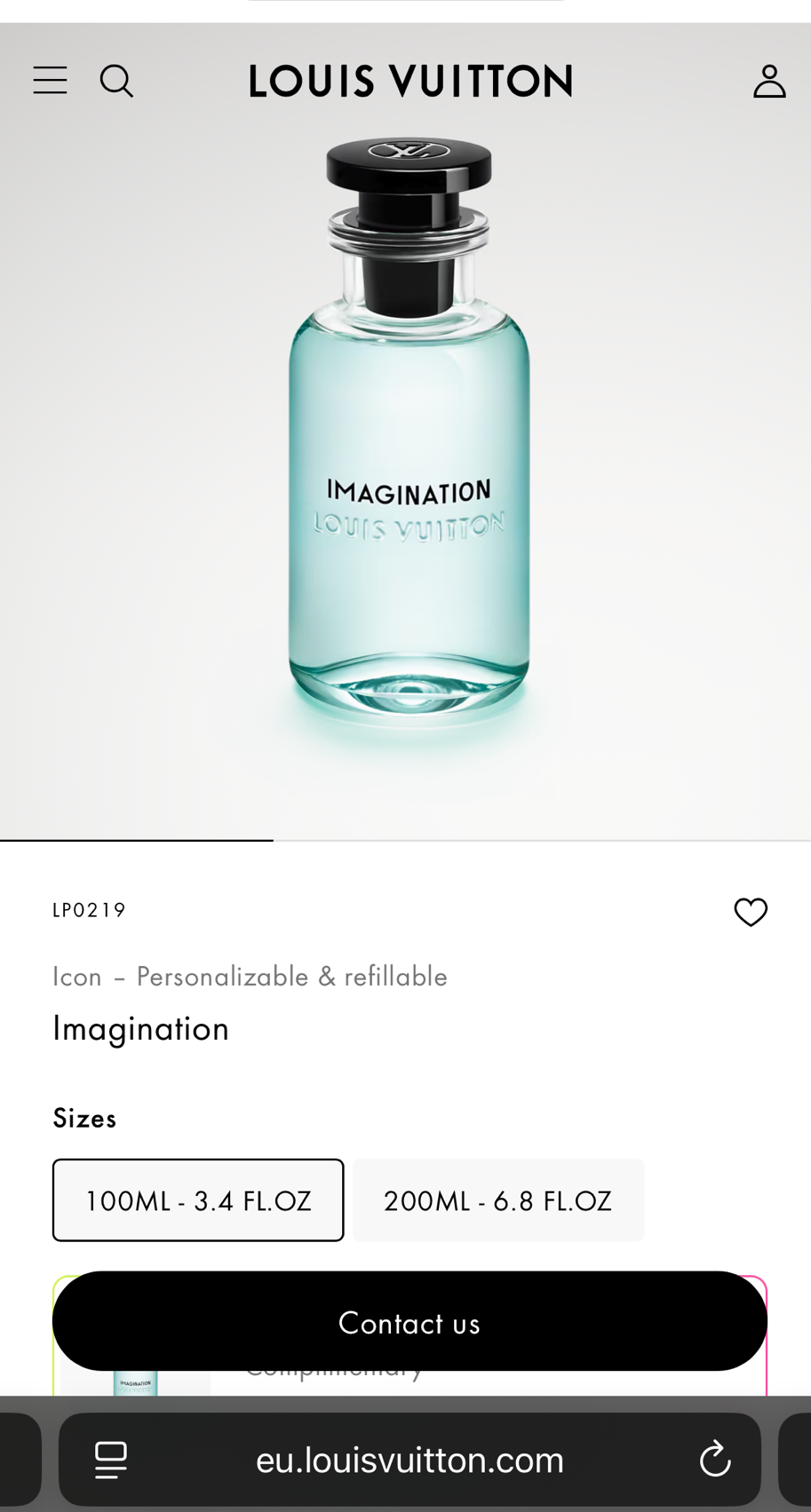
Task: Open the browser page options icon
Action: (x=111, y=1460)
